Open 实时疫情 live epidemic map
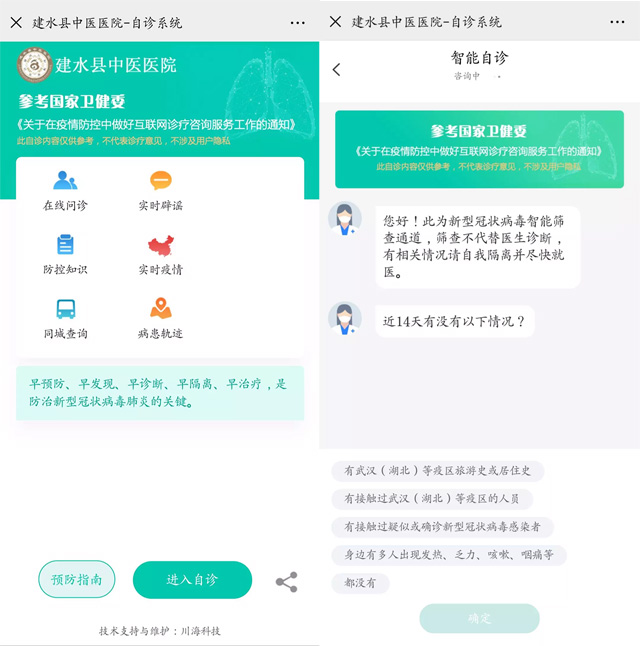Image resolution: width=640 pixels, height=646 pixels. coord(160,255)
